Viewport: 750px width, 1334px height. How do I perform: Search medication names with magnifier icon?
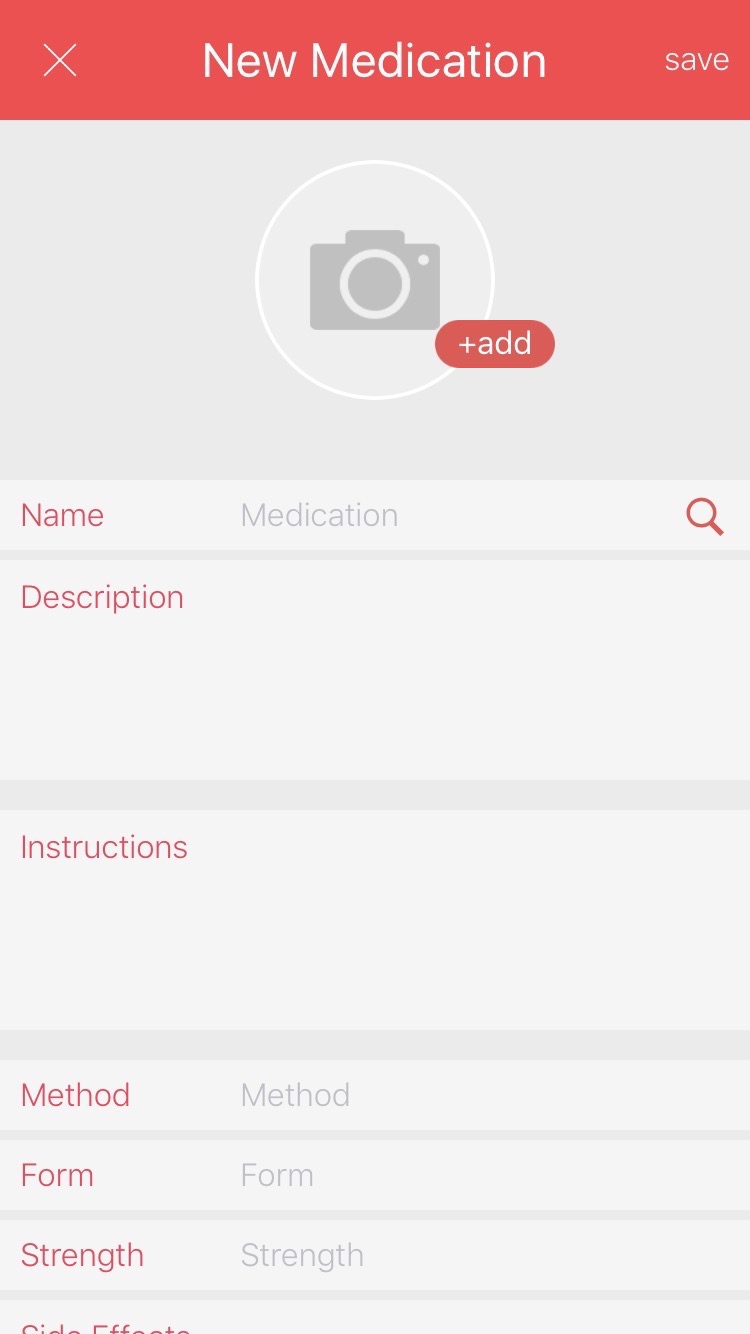pyautogui.click(x=705, y=516)
